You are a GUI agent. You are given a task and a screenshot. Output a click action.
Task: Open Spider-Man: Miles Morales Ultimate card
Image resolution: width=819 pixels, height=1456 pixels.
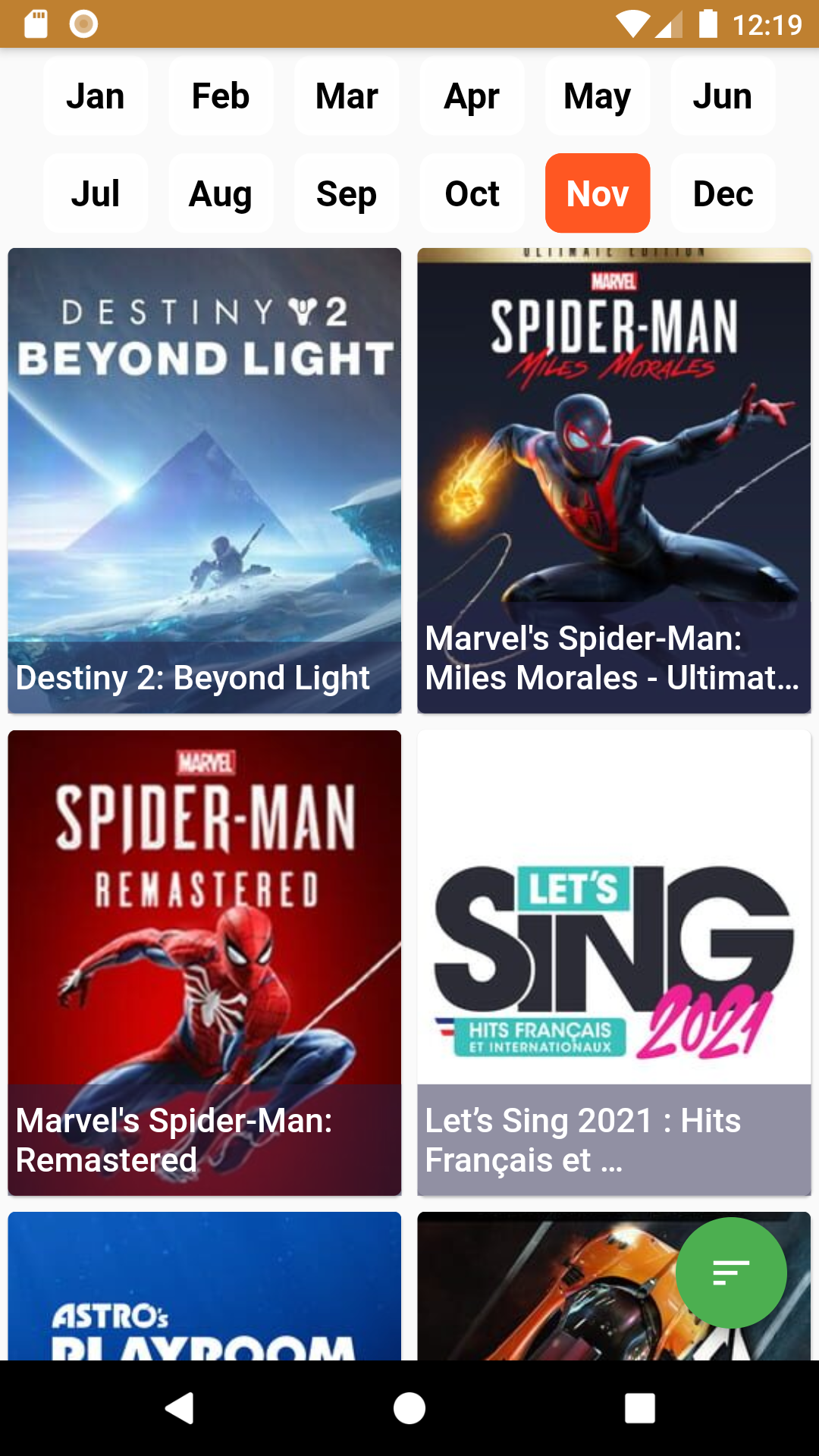(614, 480)
